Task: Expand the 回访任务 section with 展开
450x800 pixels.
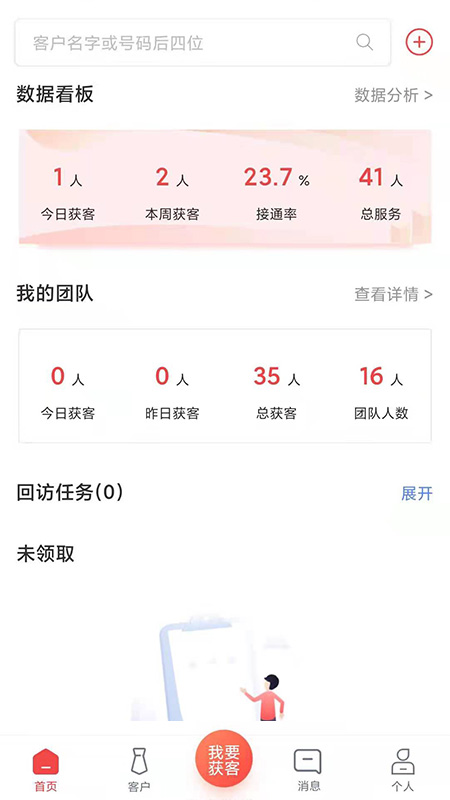Action: click(416, 493)
